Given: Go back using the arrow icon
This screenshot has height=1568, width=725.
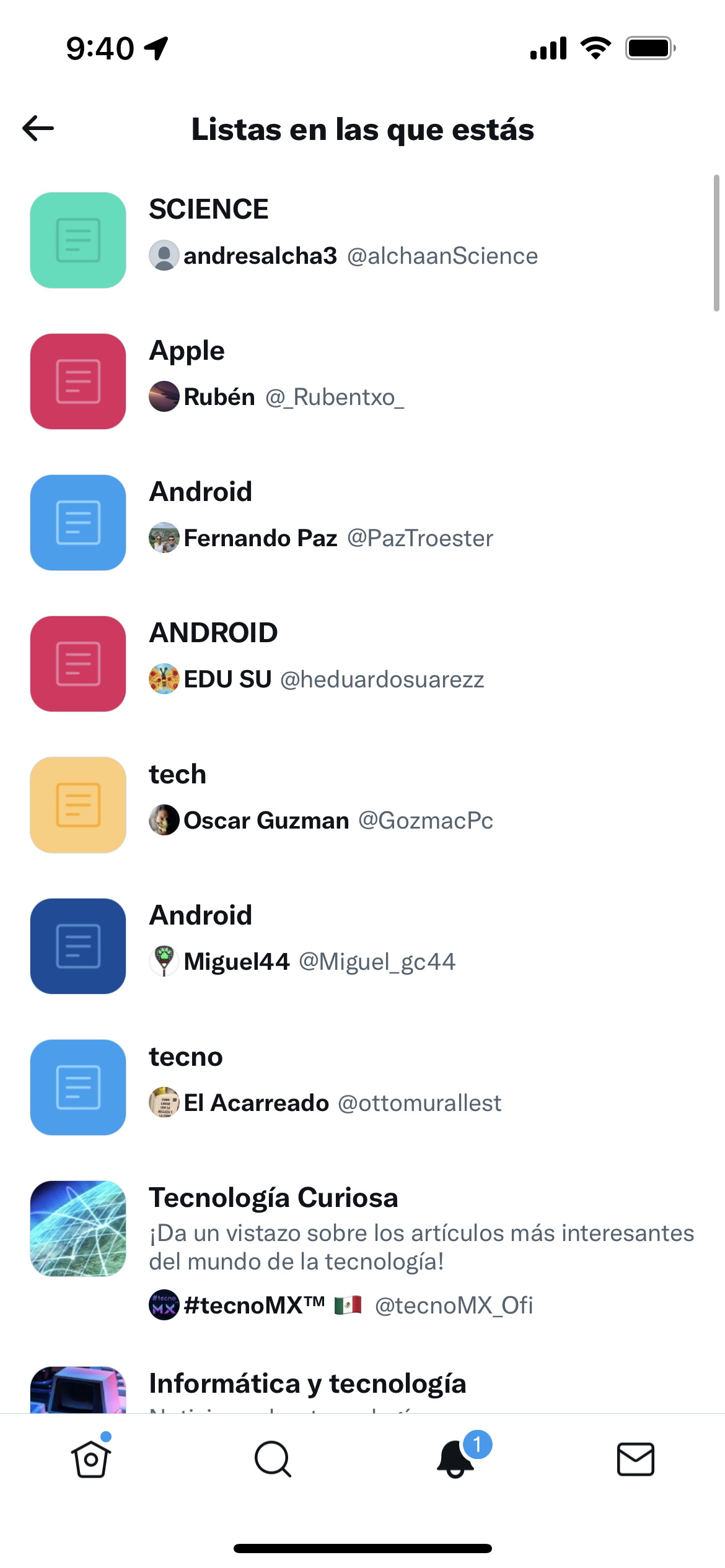Looking at the screenshot, I should pyautogui.click(x=38, y=129).
